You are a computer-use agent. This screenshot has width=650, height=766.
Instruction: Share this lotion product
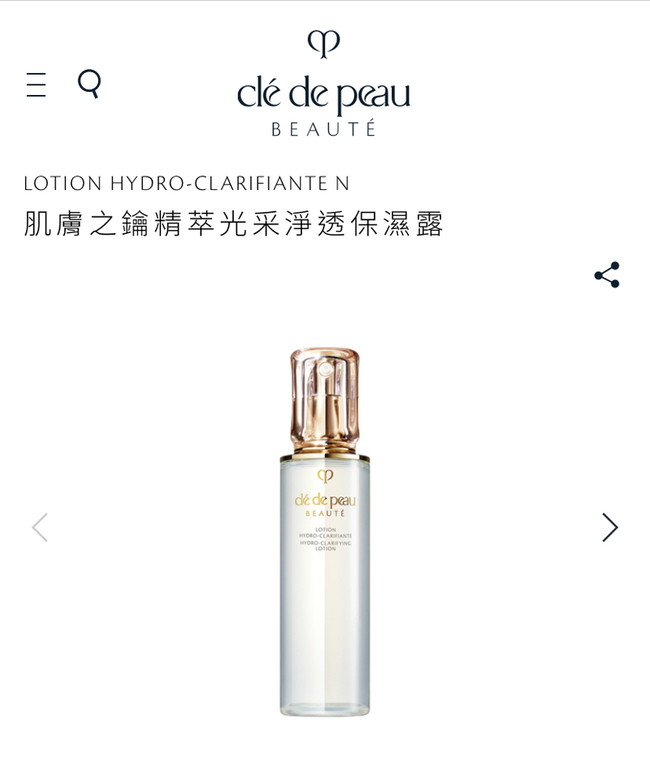pos(607,275)
